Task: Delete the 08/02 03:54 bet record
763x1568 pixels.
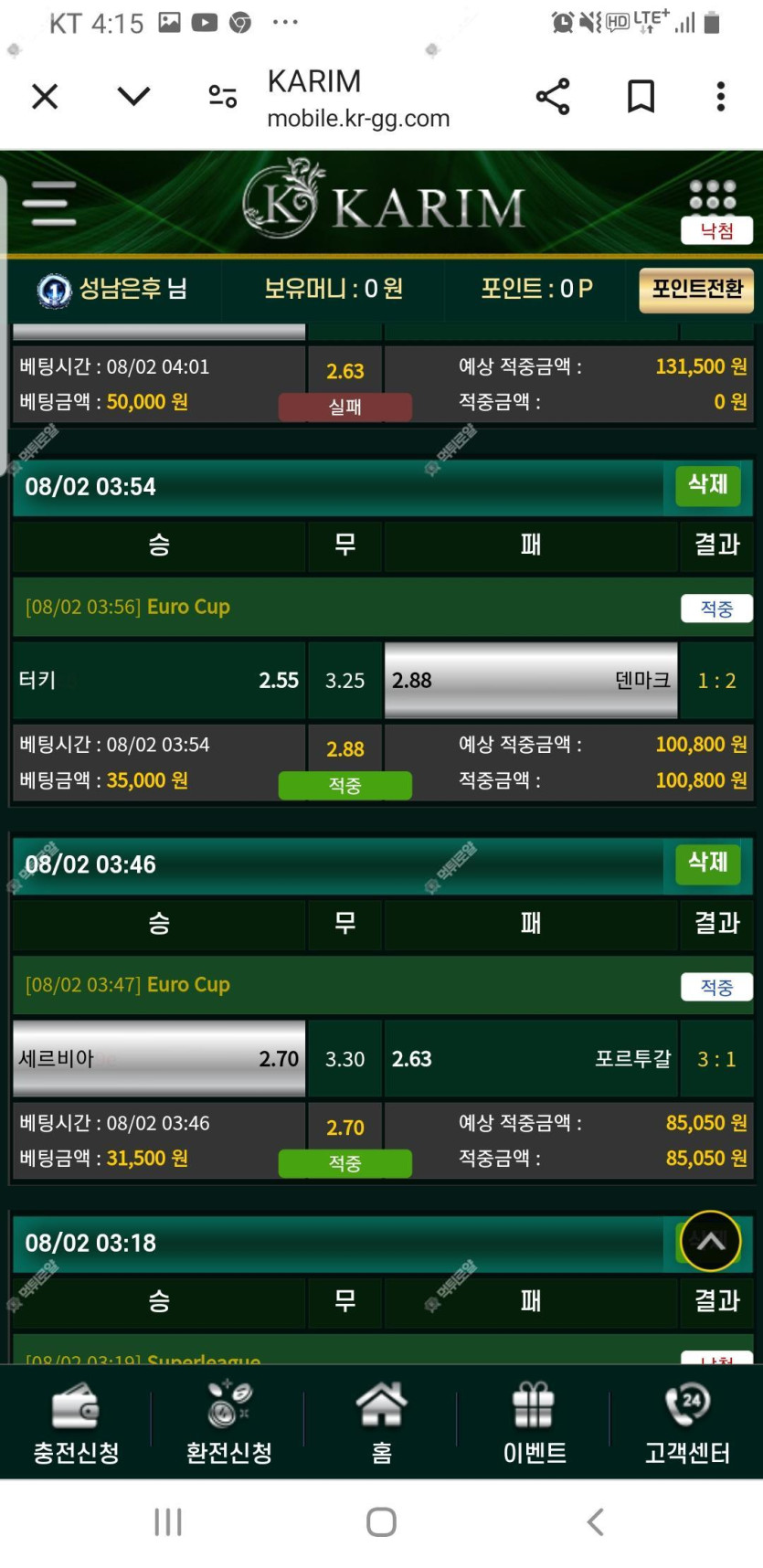Action: pos(707,485)
